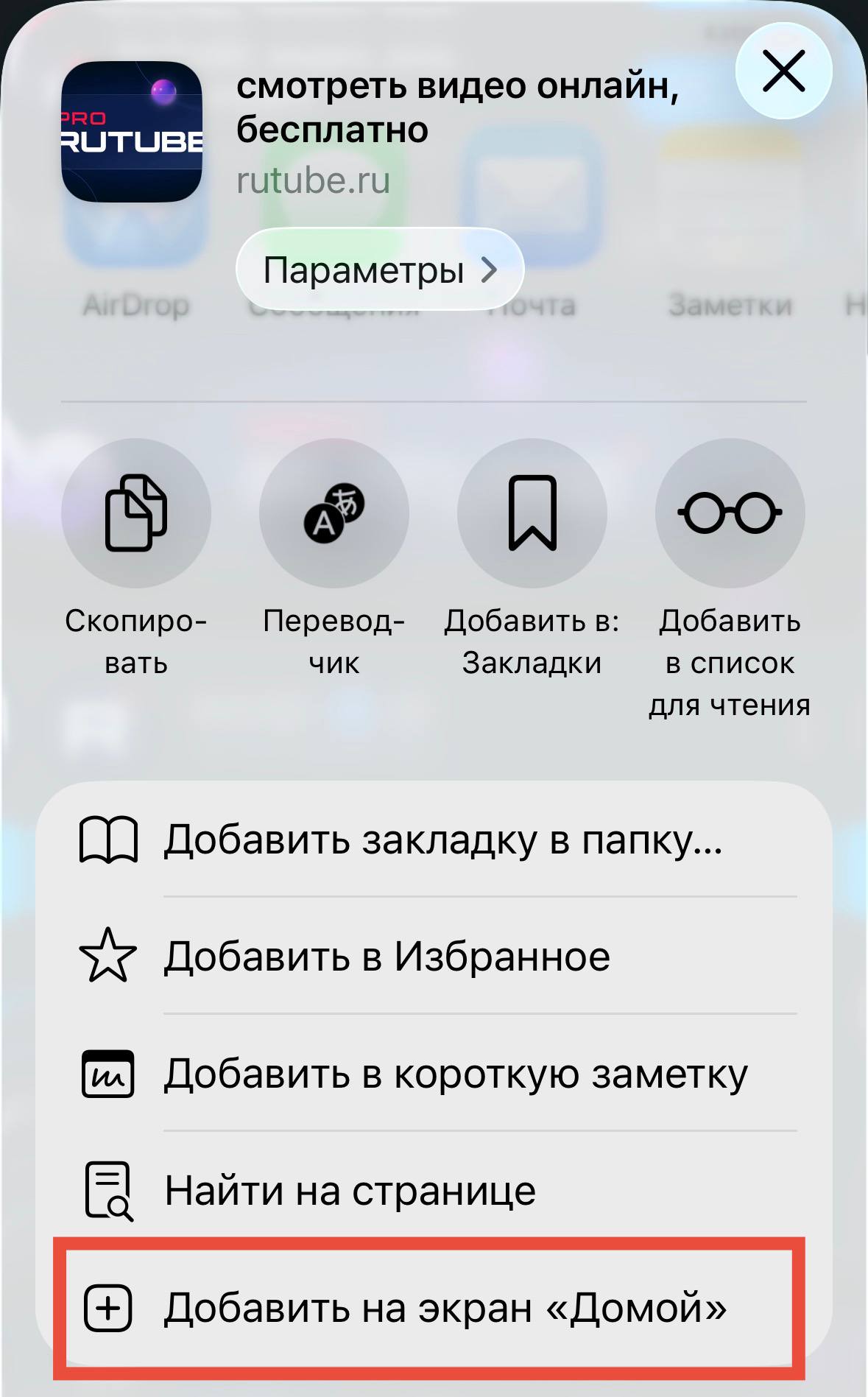Select Добавить в Избранное menu entry
Viewport: 868px width, 1397px height.
pos(390,957)
